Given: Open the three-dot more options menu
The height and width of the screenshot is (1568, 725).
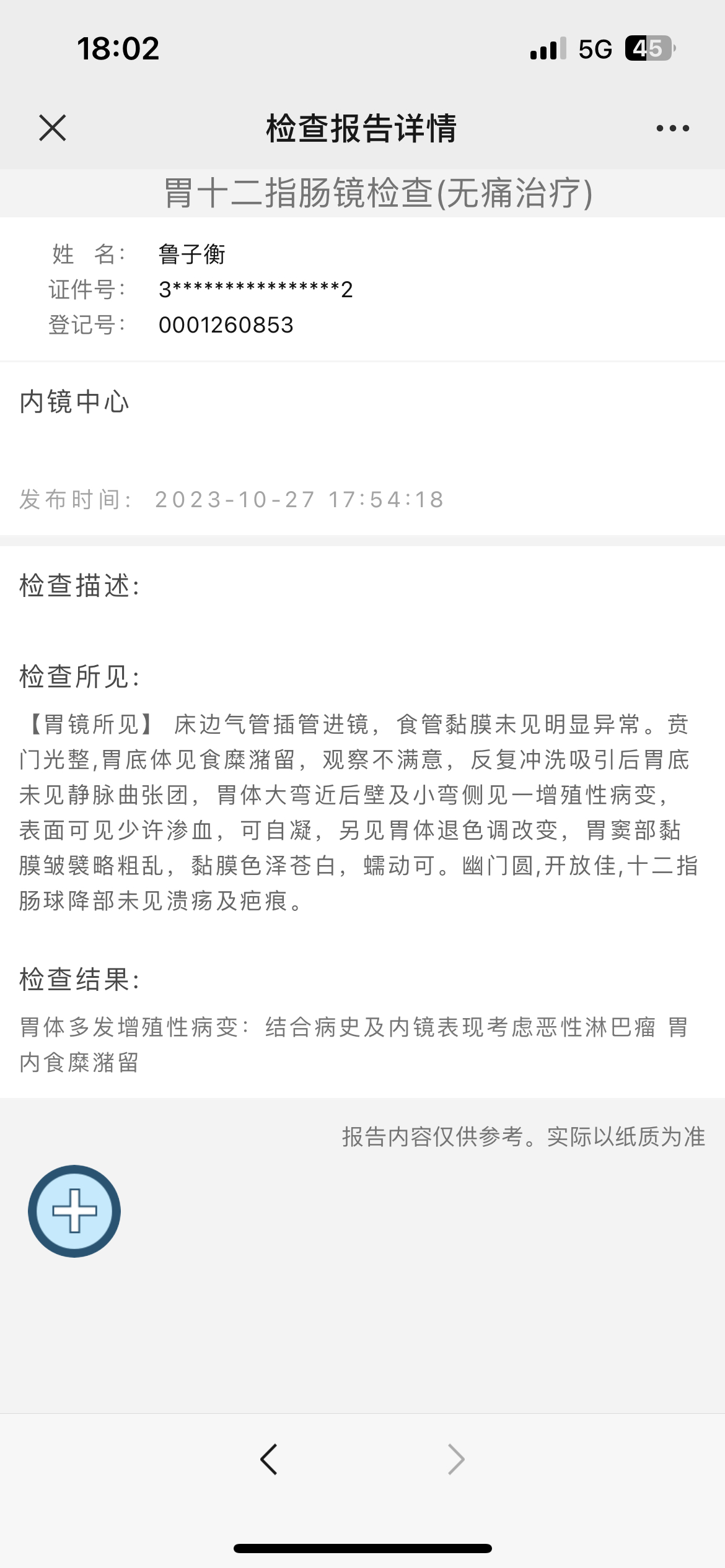Looking at the screenshot, I should click(x=673, y=128).
